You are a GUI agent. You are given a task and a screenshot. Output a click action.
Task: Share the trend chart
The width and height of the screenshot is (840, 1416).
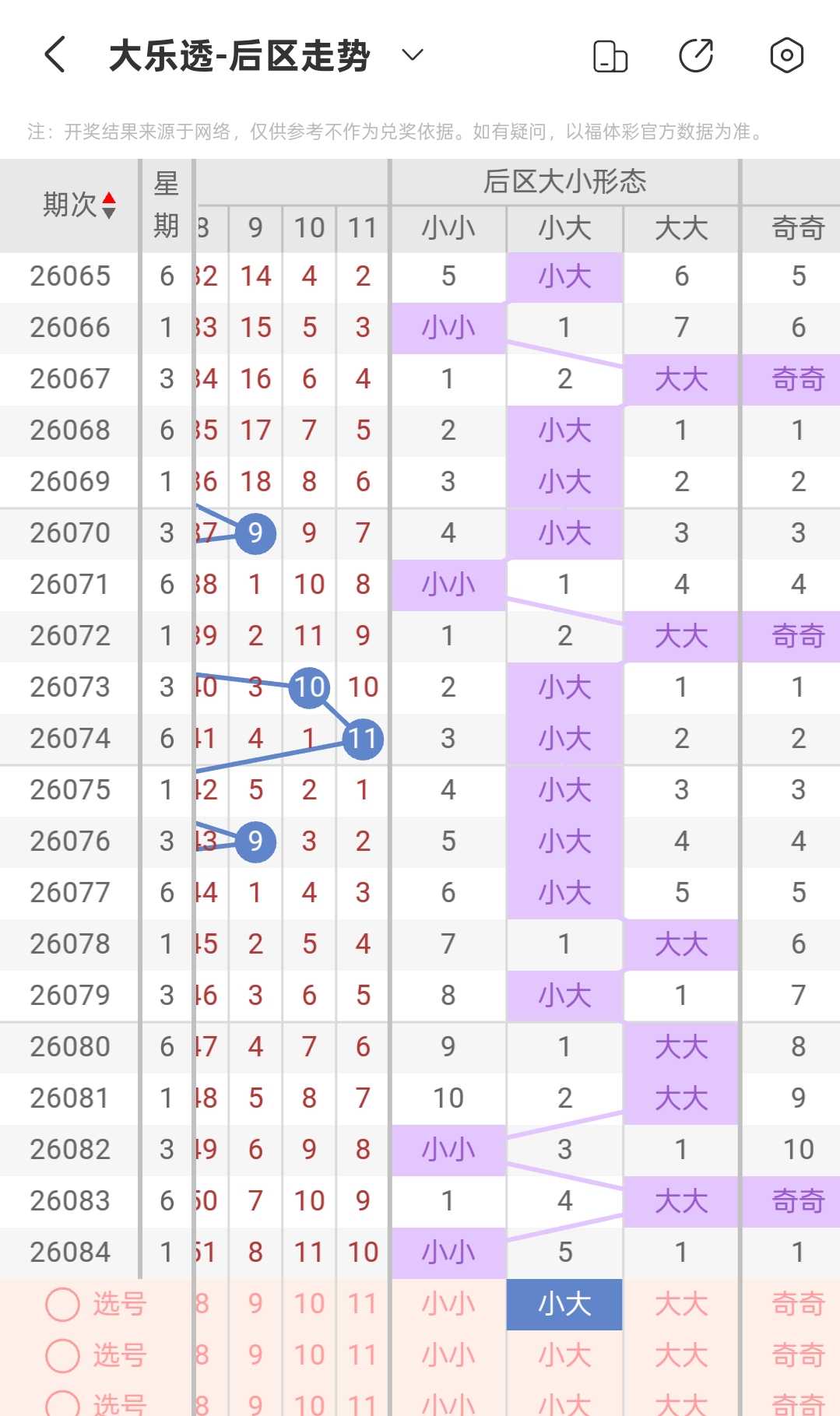696,55
